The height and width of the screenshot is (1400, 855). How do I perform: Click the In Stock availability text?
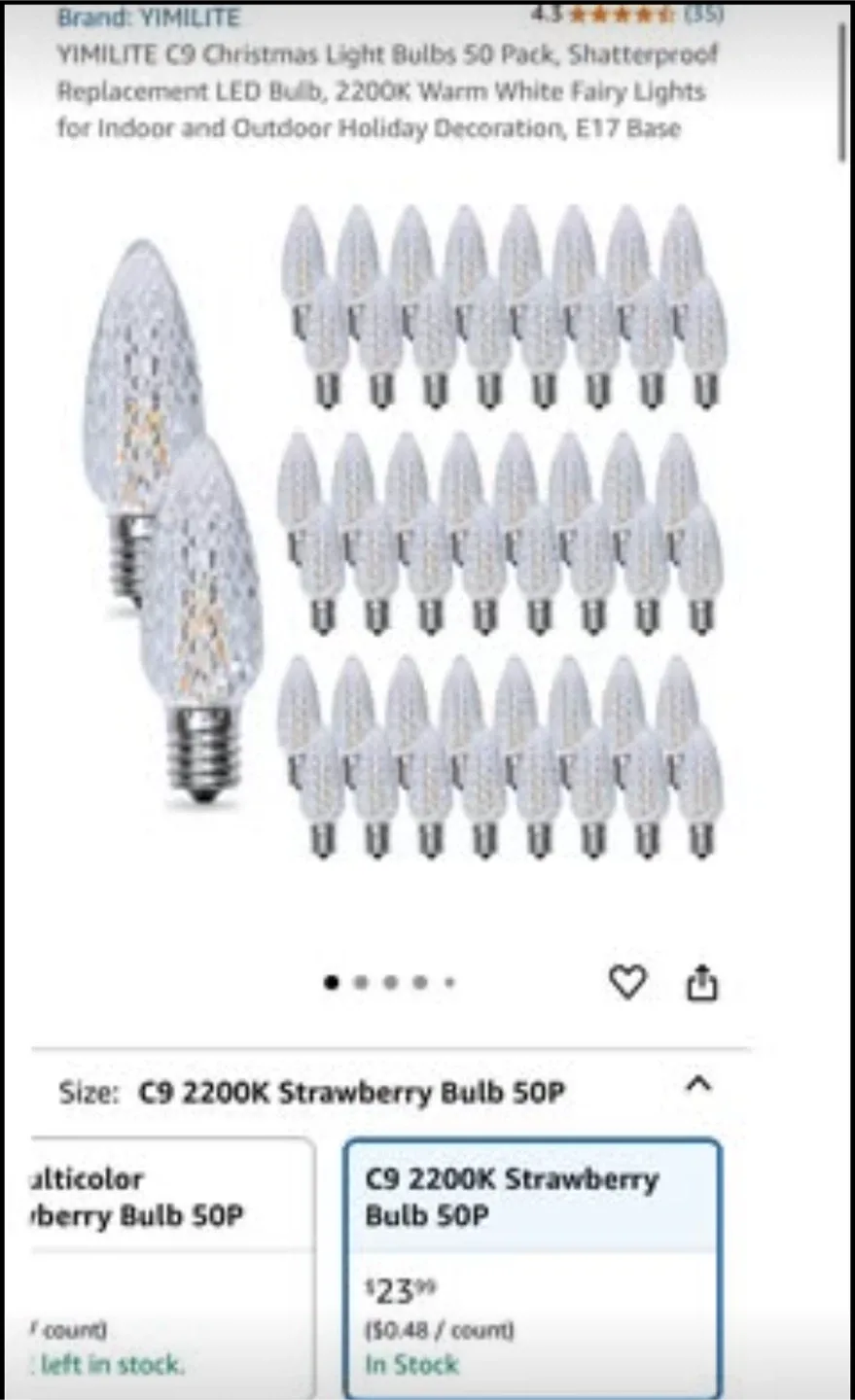(x=410, y=1364)
